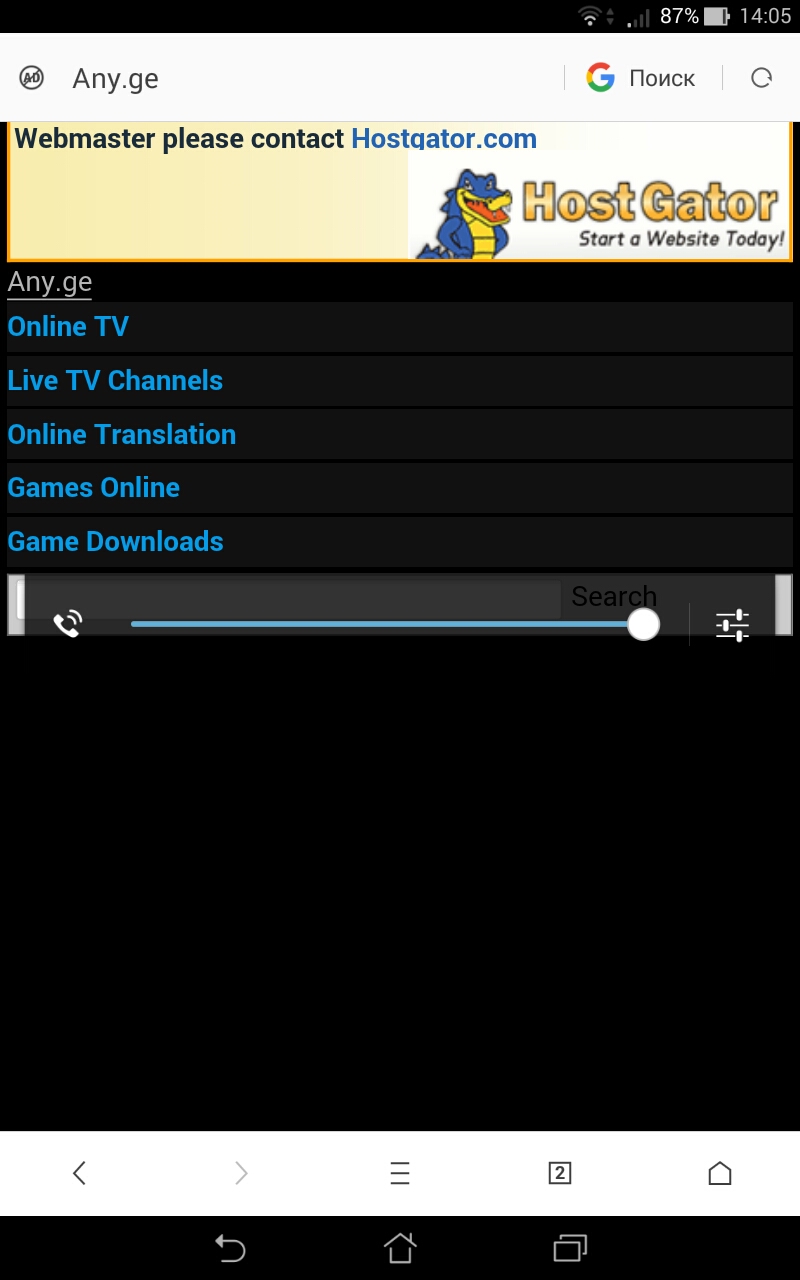Reload the current page
The height and width of the screenshot is (1280, 800).
(762, 78)
